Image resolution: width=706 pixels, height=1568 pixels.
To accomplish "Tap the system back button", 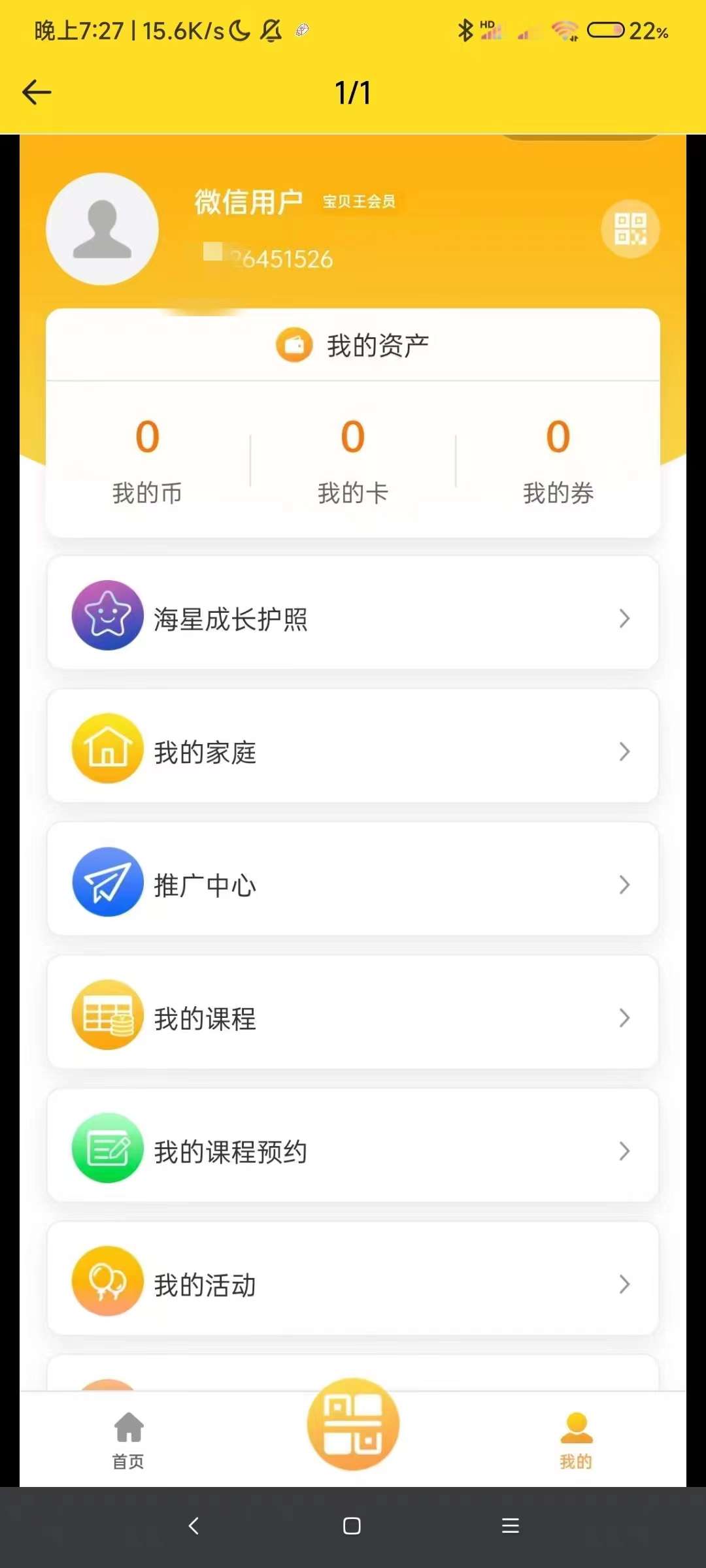I will coord(193,1526).
